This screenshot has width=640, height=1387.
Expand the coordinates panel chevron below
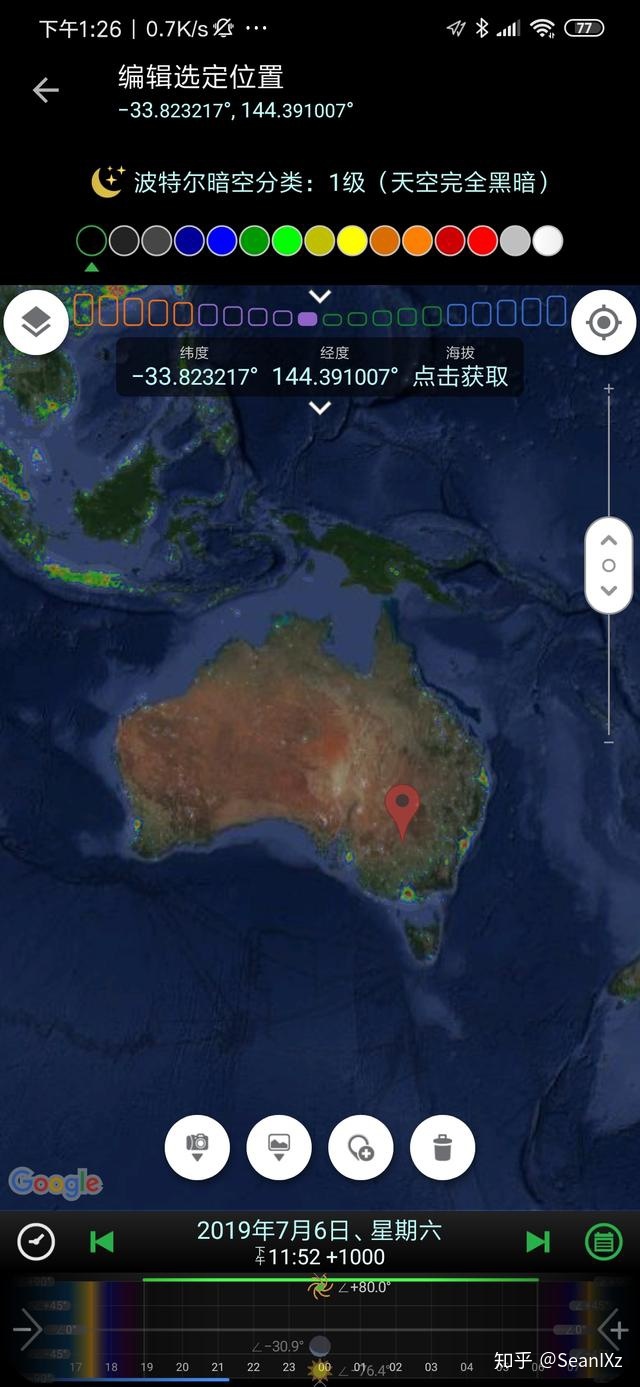320,408
